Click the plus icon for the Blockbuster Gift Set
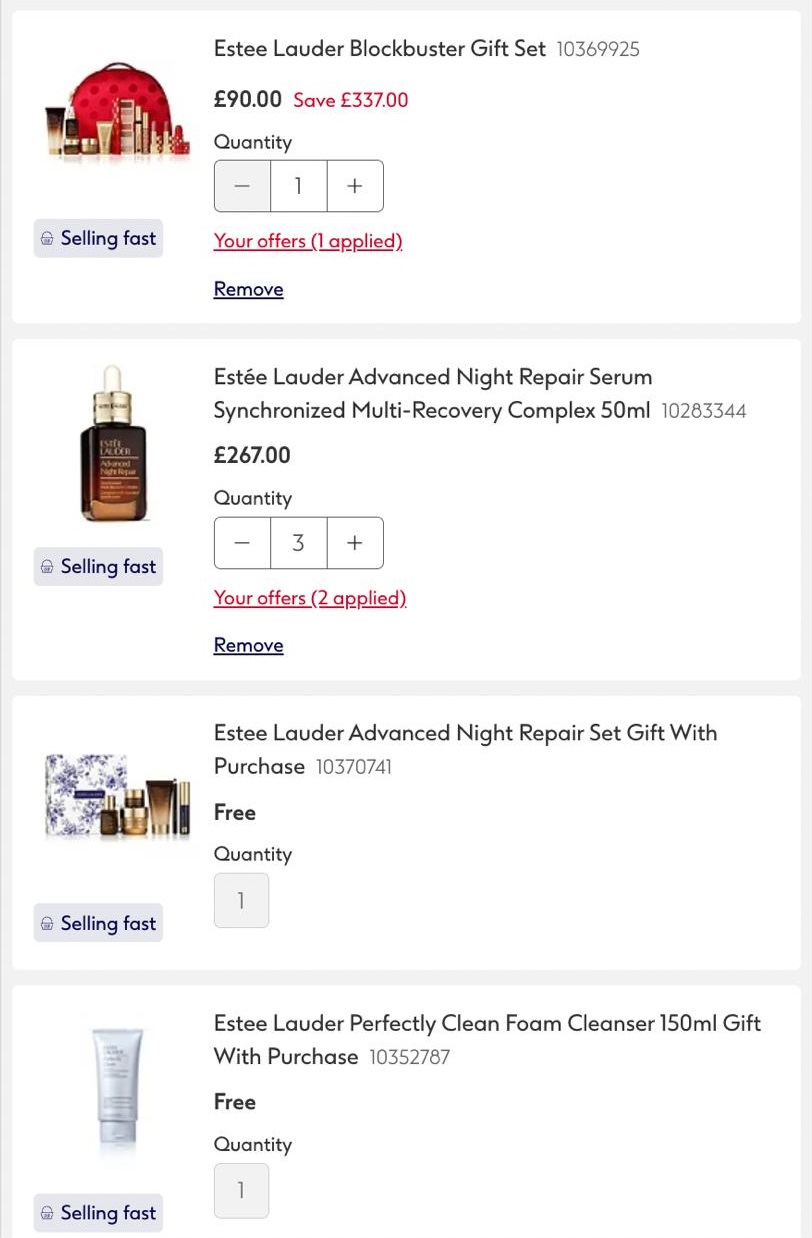Viewport: 812px width, 1238px height. pos(355,185)
